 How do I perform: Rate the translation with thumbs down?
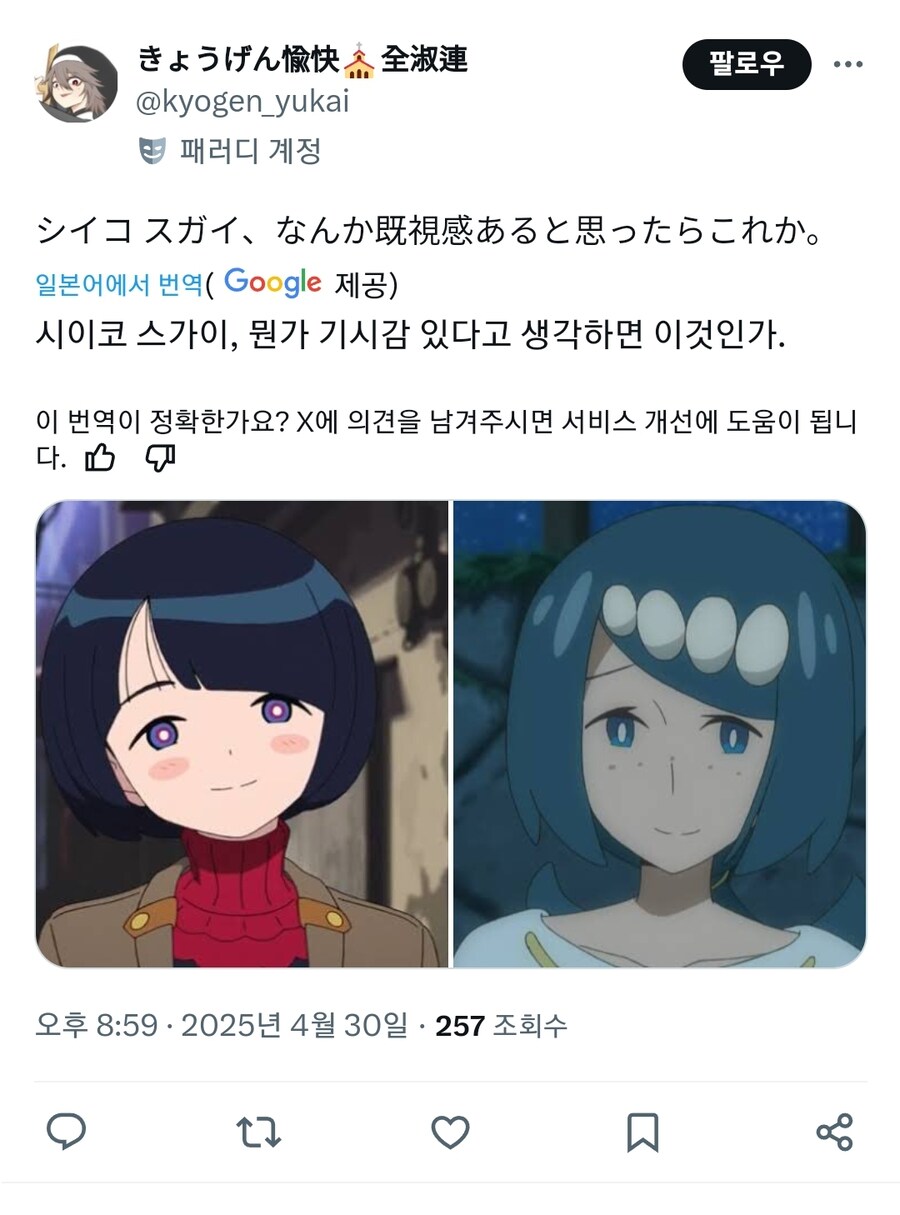click(x=160, y=458)
